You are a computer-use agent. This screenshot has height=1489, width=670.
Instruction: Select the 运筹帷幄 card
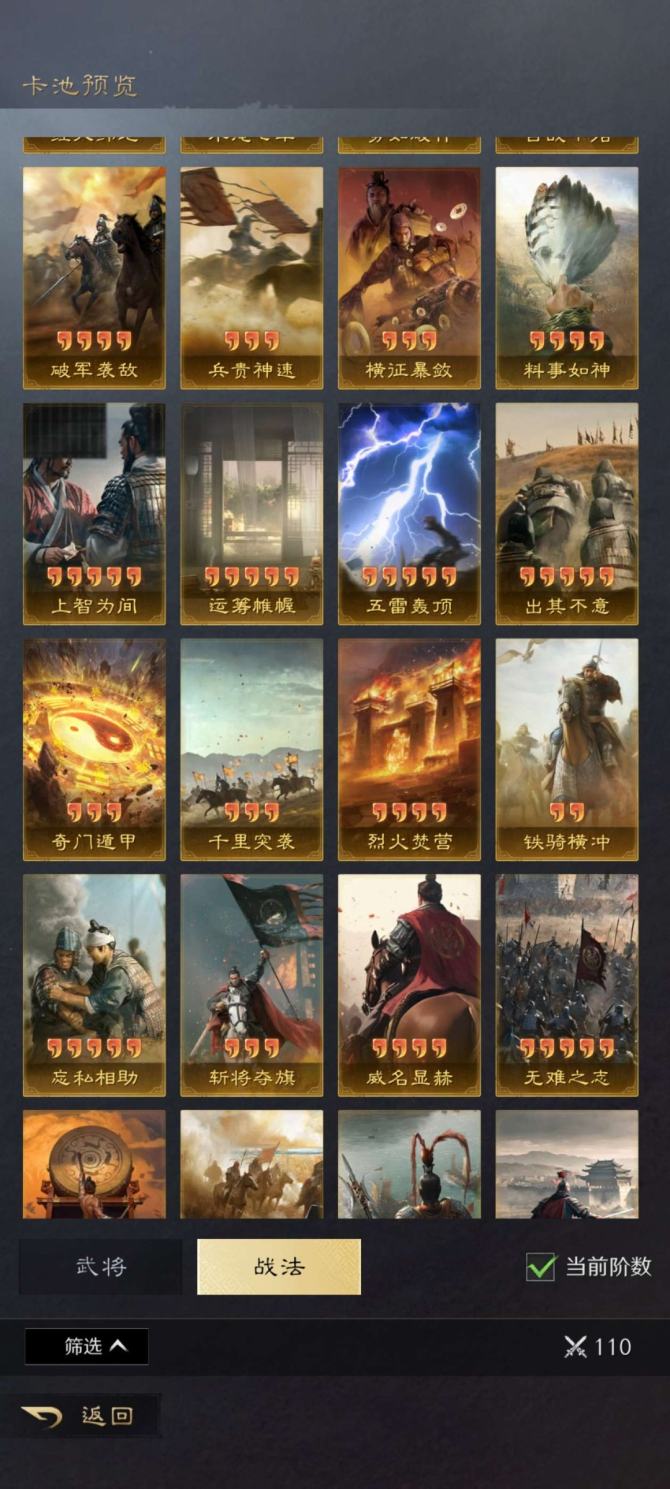point(251,513)
